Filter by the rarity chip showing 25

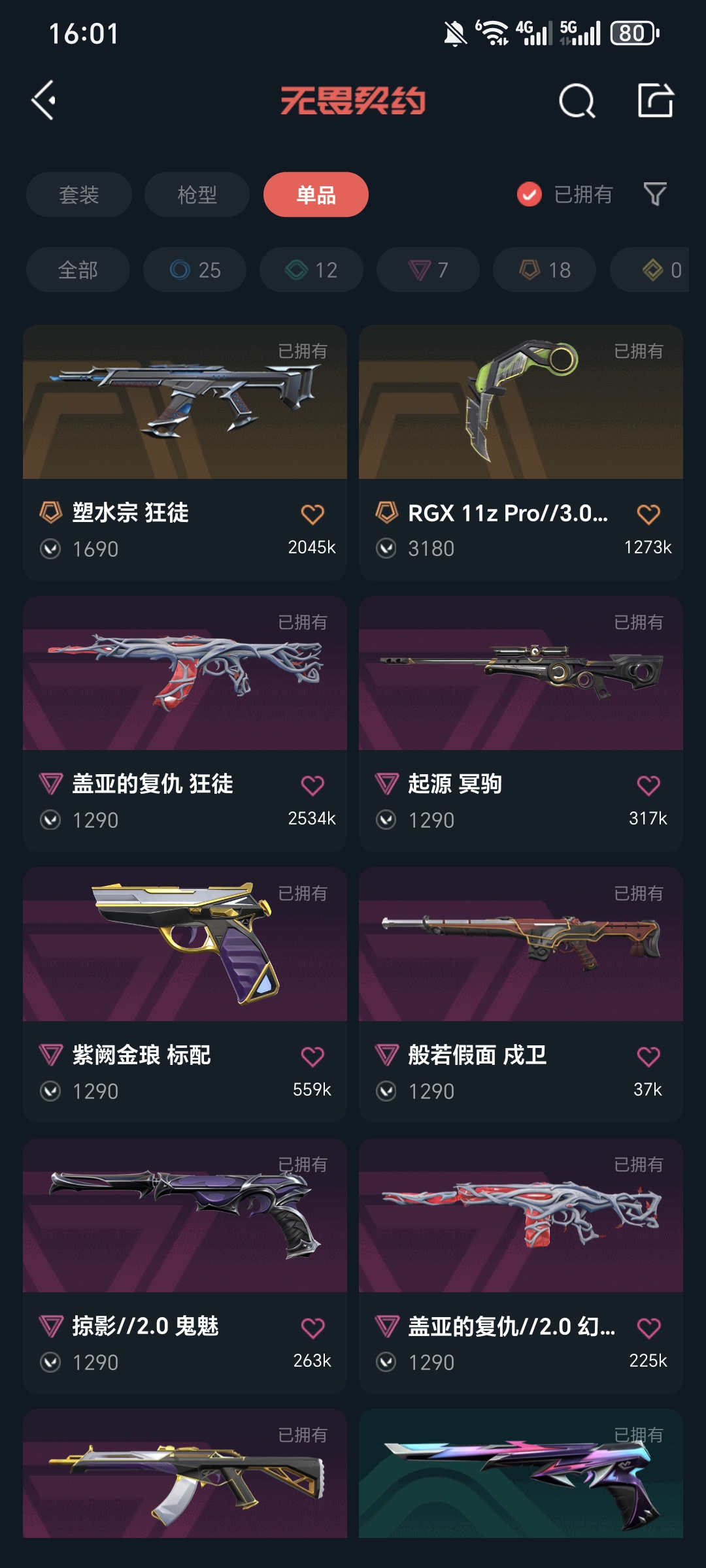(x=195, y=270)
